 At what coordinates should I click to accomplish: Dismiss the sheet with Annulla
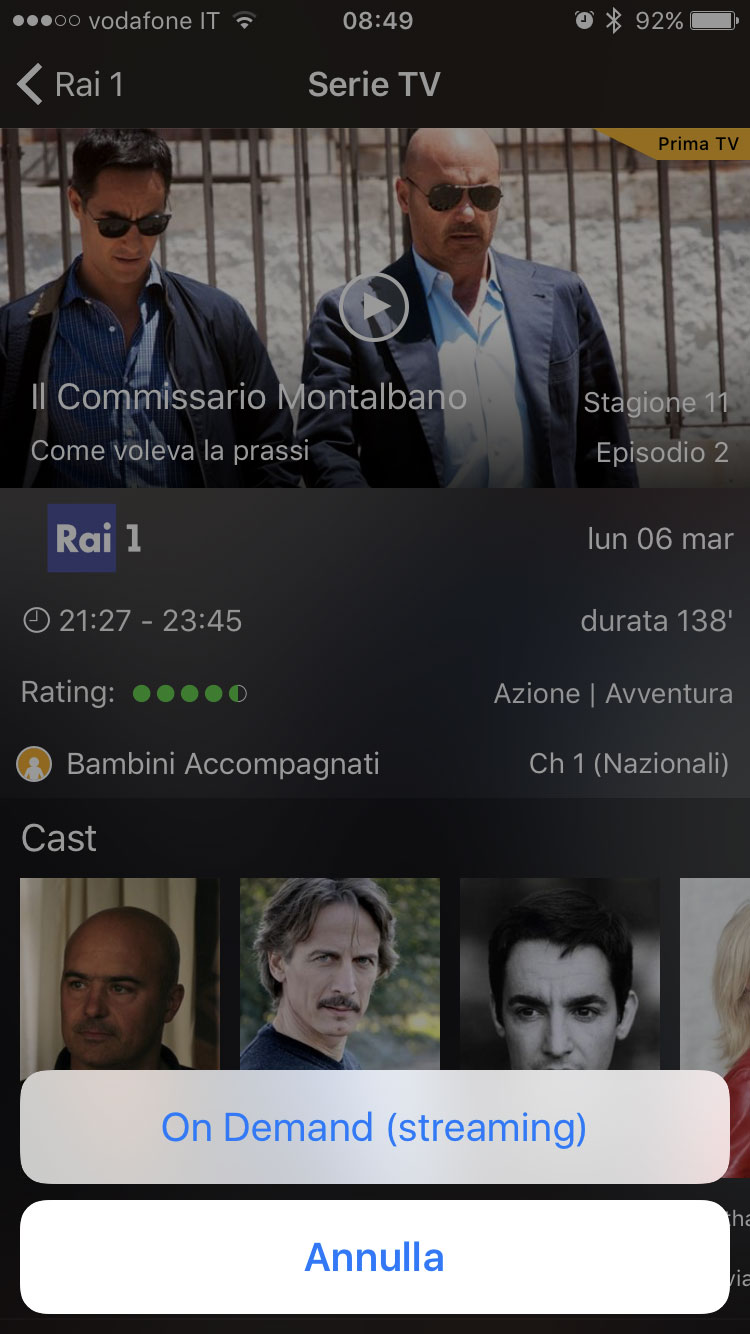pyautogui.click(x=374, y=1257)
